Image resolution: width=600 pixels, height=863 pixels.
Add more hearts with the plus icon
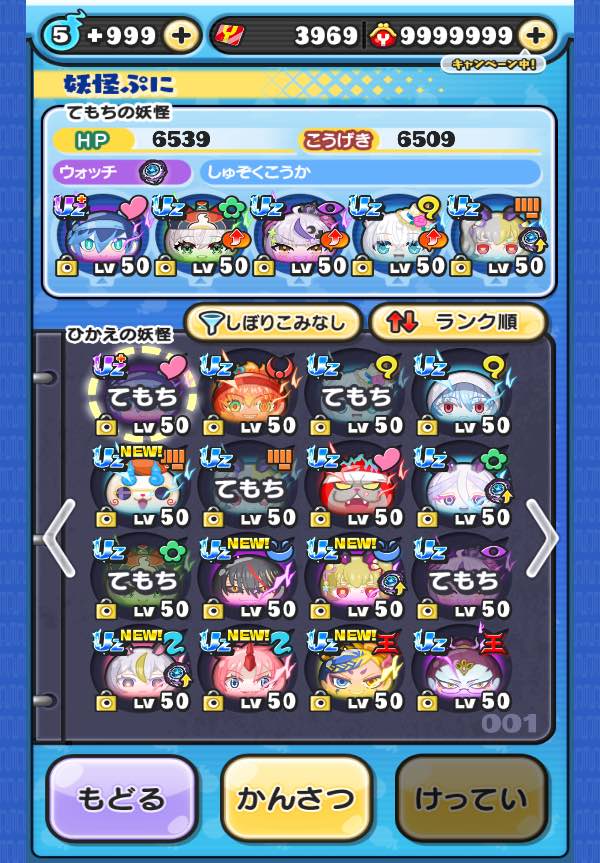tap(181, 37)
